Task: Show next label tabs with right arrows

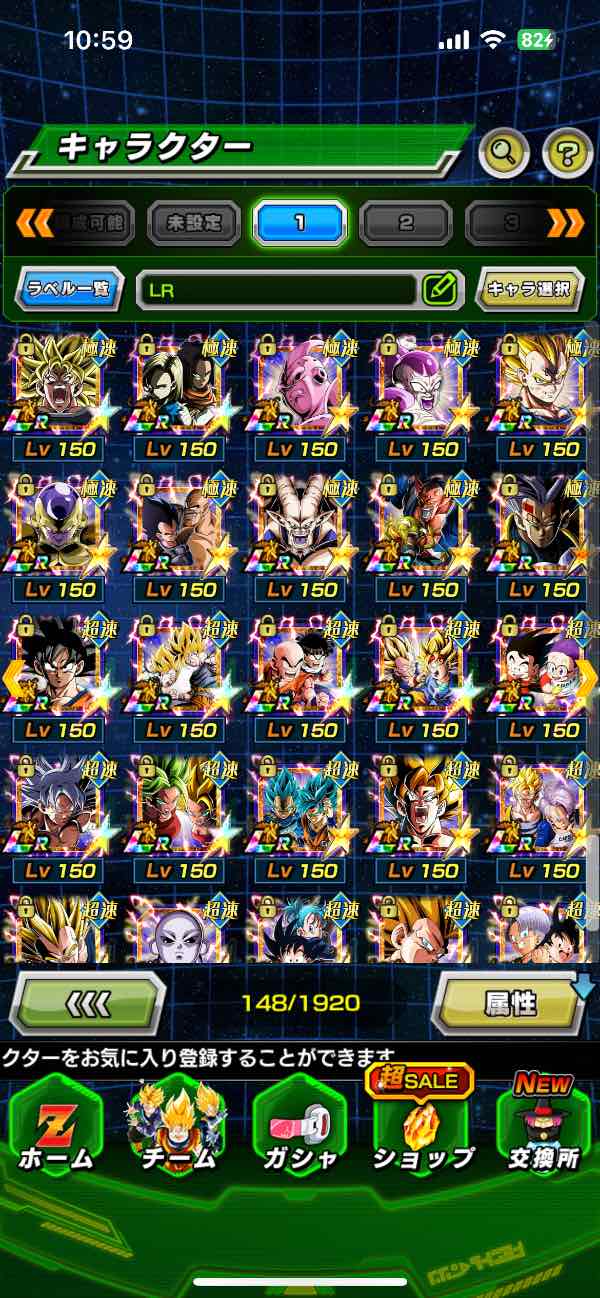Action: tap(565, 222)
